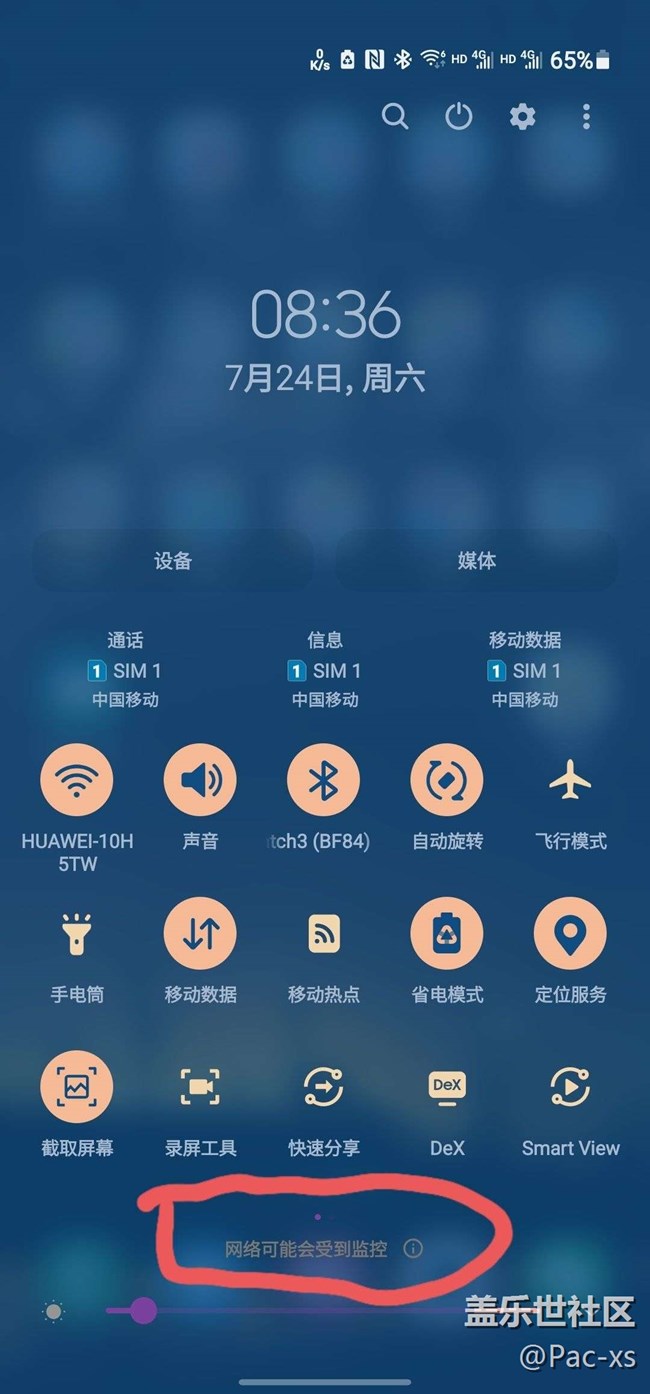The height and width of the screenshot is (1394, 650).
Task: Toggle Wi-Fi HUAWEI-10H5TW off
Action: (77, 780)
